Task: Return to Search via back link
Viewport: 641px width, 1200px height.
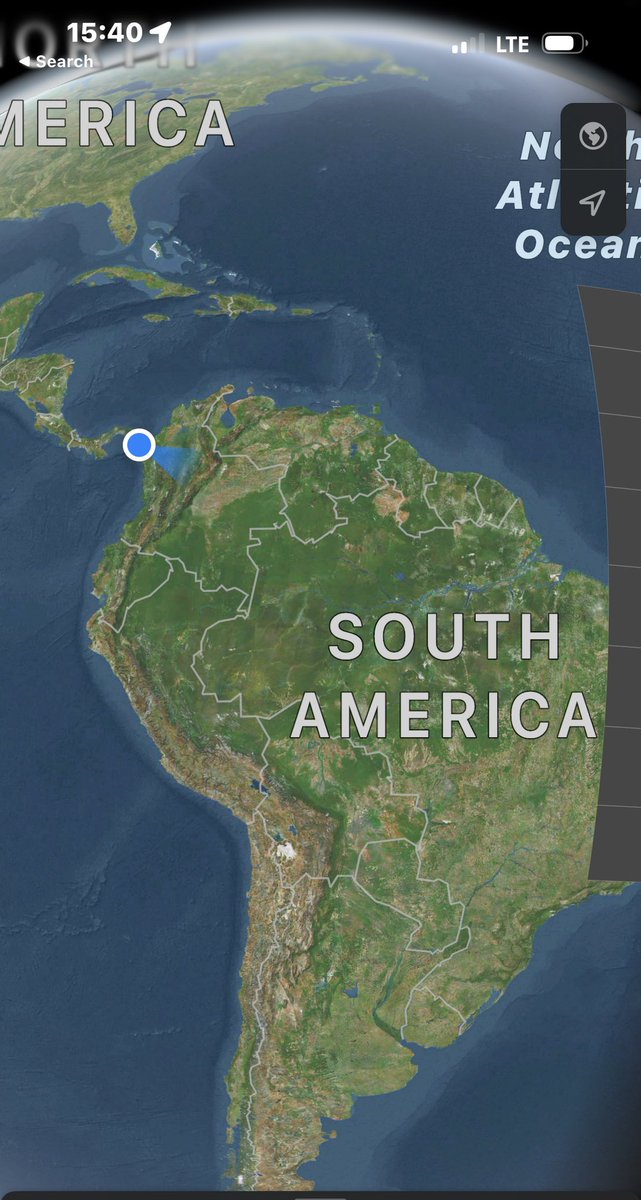Action: tap(56, 62)
